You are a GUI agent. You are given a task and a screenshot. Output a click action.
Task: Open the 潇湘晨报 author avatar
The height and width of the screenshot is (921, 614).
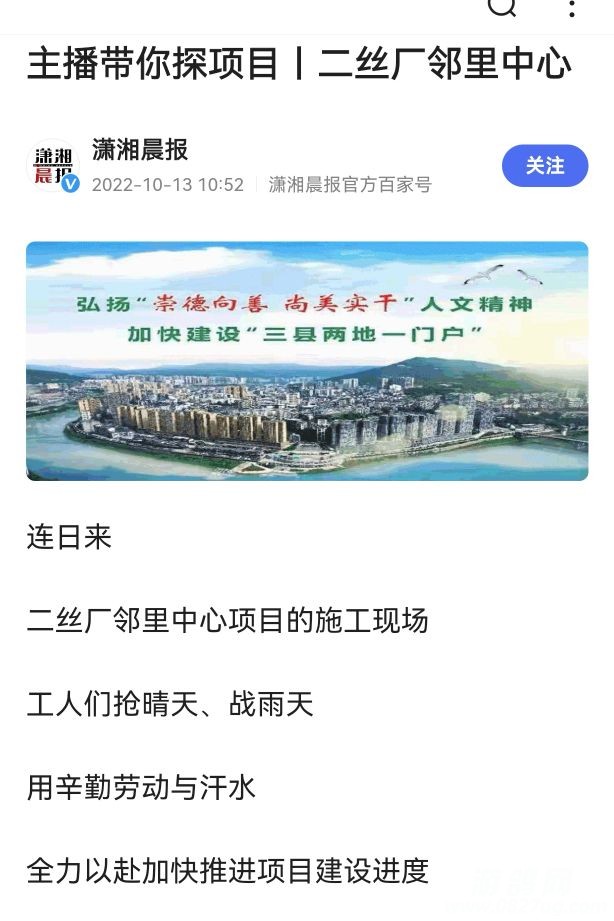(x=54, y=166)
